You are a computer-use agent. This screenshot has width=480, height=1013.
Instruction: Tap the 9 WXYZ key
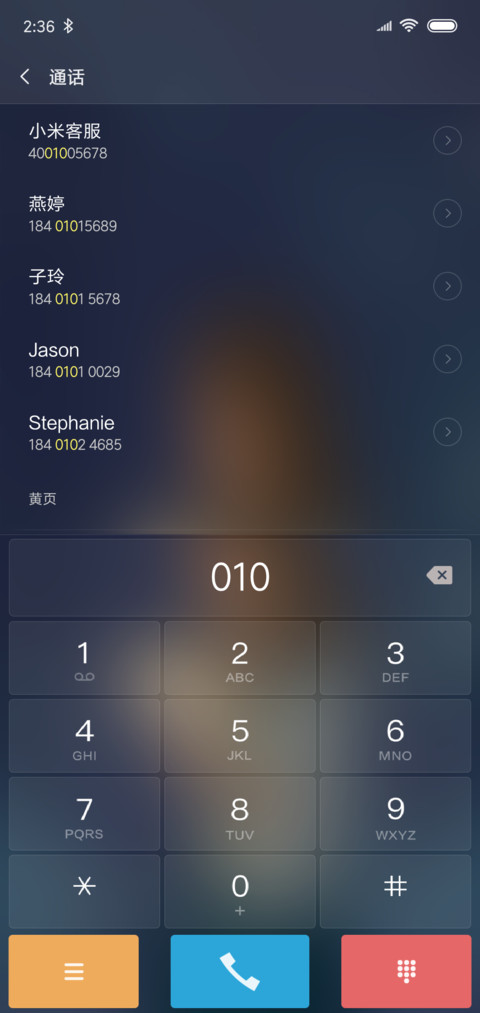click(x=395, y=814)
